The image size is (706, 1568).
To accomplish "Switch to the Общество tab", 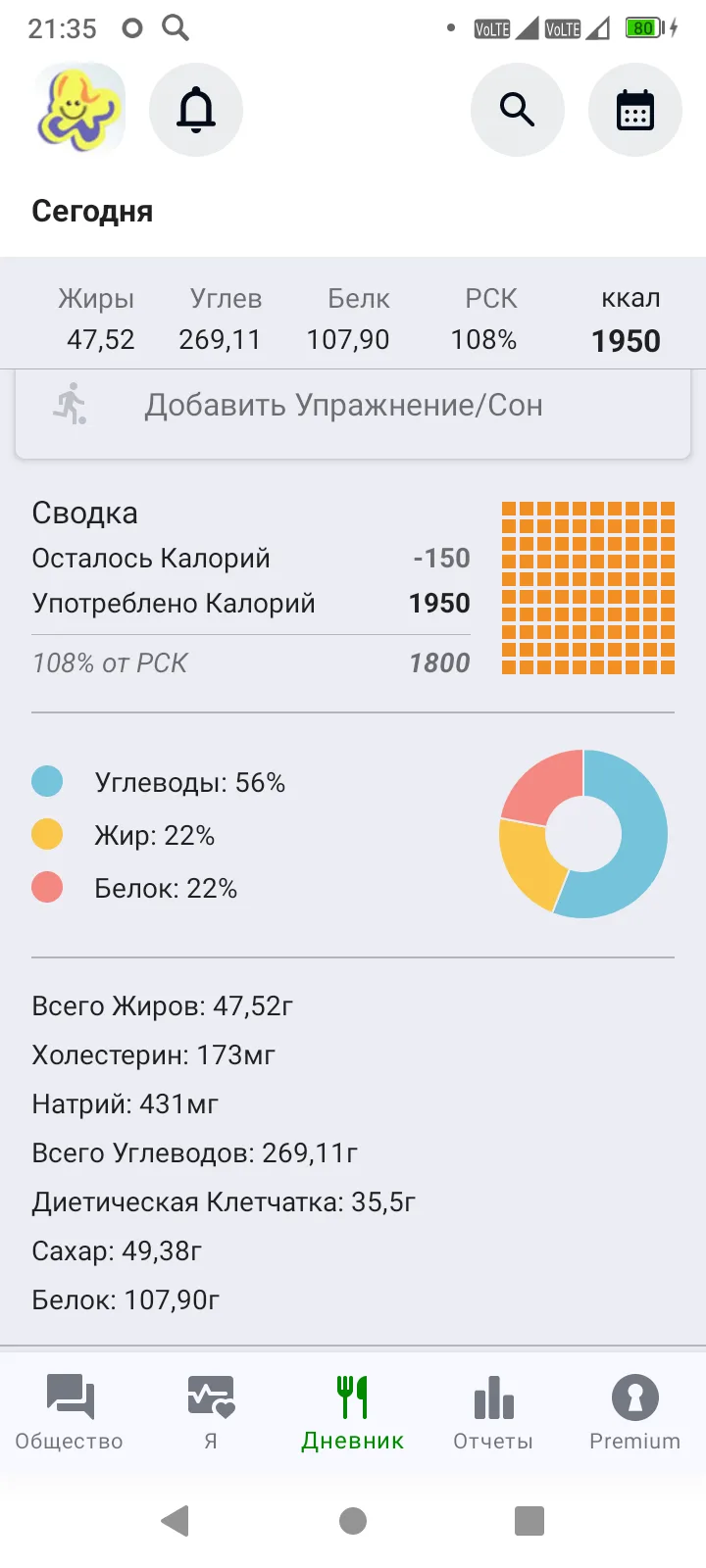I will (70, 1412).
